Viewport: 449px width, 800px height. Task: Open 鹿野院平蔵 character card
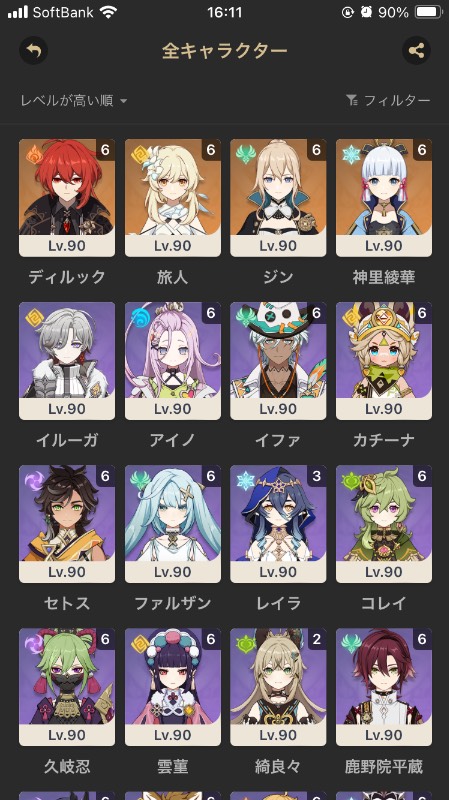[x=384, y=687]
